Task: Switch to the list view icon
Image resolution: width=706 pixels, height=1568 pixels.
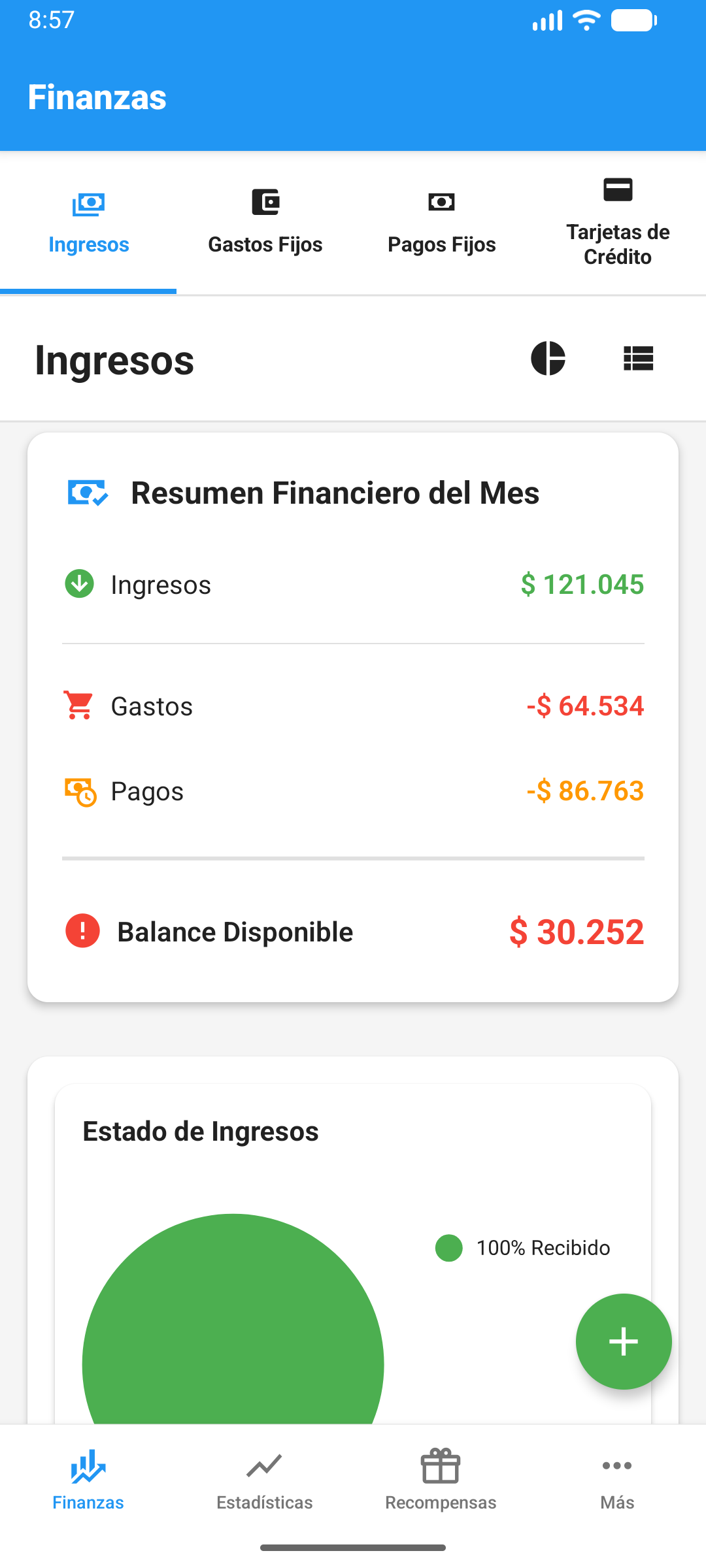Action: (638, 359)
